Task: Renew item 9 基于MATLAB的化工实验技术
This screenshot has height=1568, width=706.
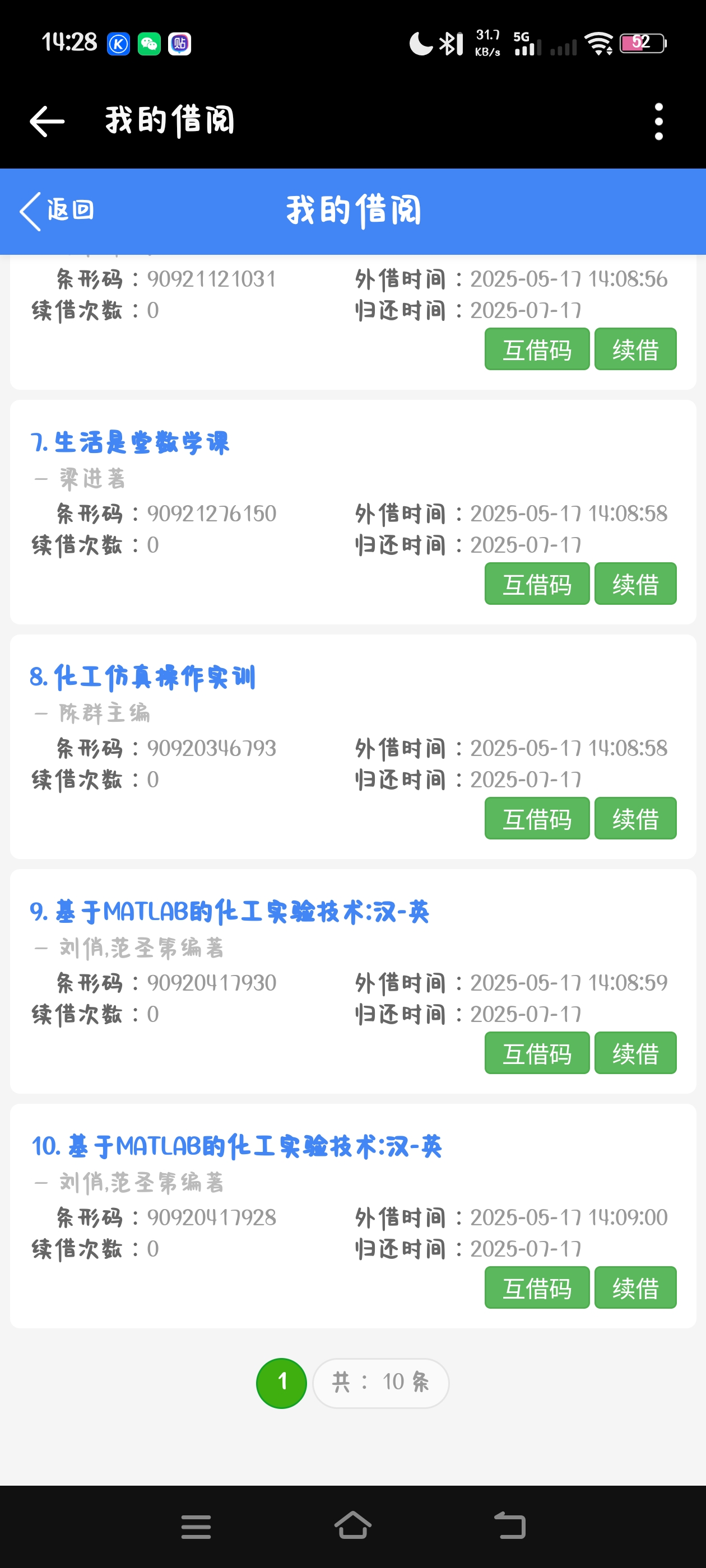Action: 635,1052
